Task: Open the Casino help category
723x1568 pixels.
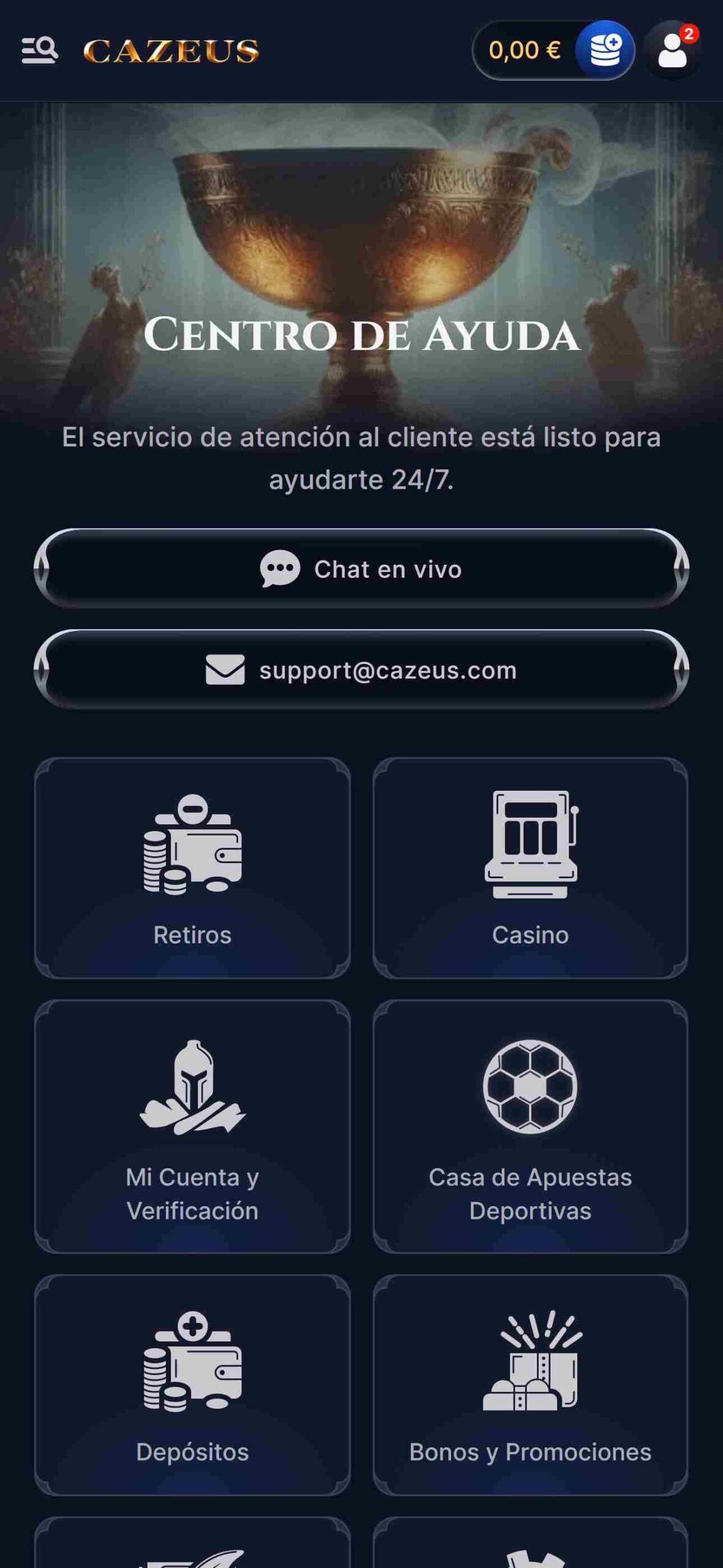Action: click(x=530, y=868)
